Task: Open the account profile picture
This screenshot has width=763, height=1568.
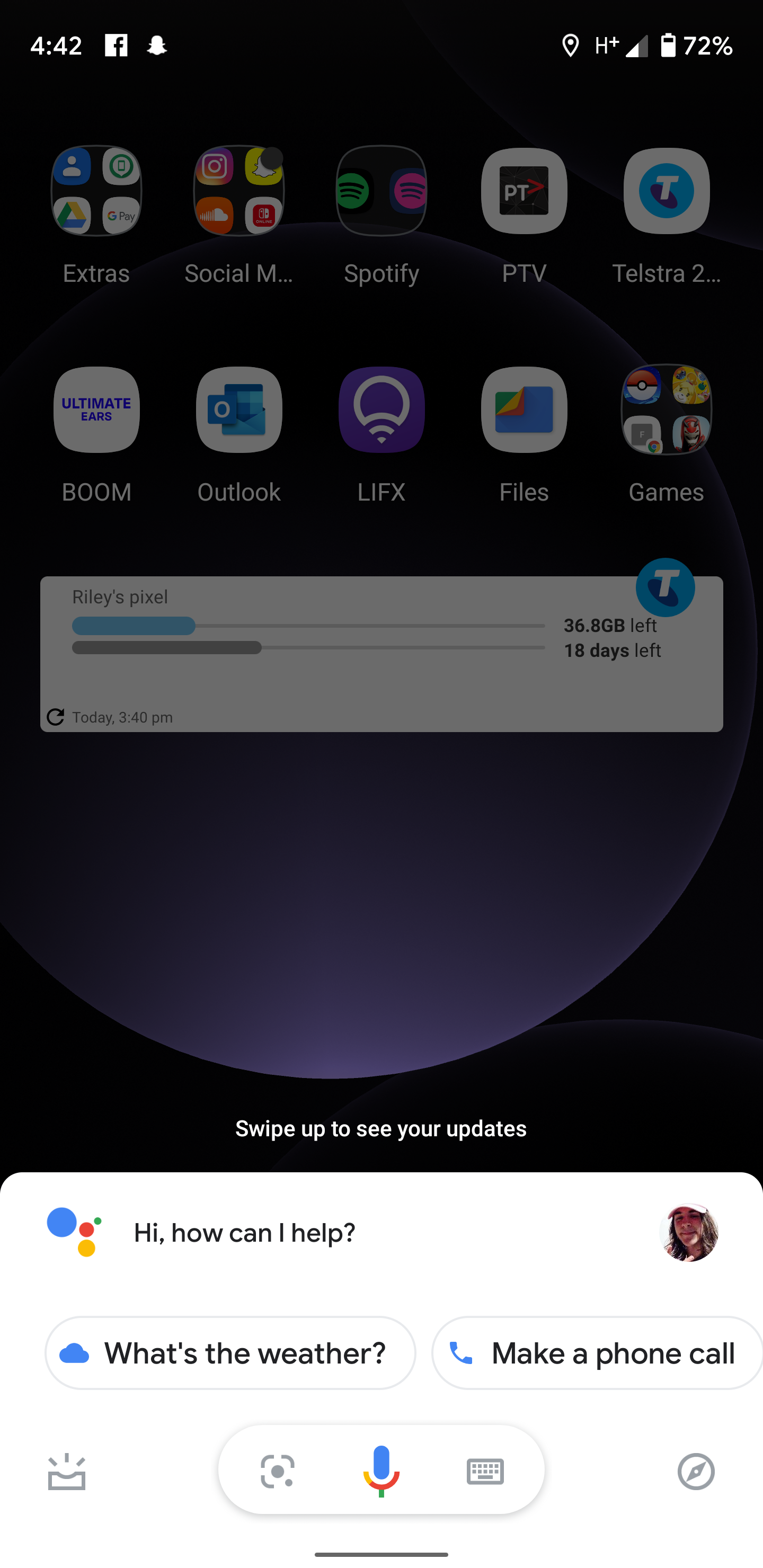Action: pos(688,1232)
